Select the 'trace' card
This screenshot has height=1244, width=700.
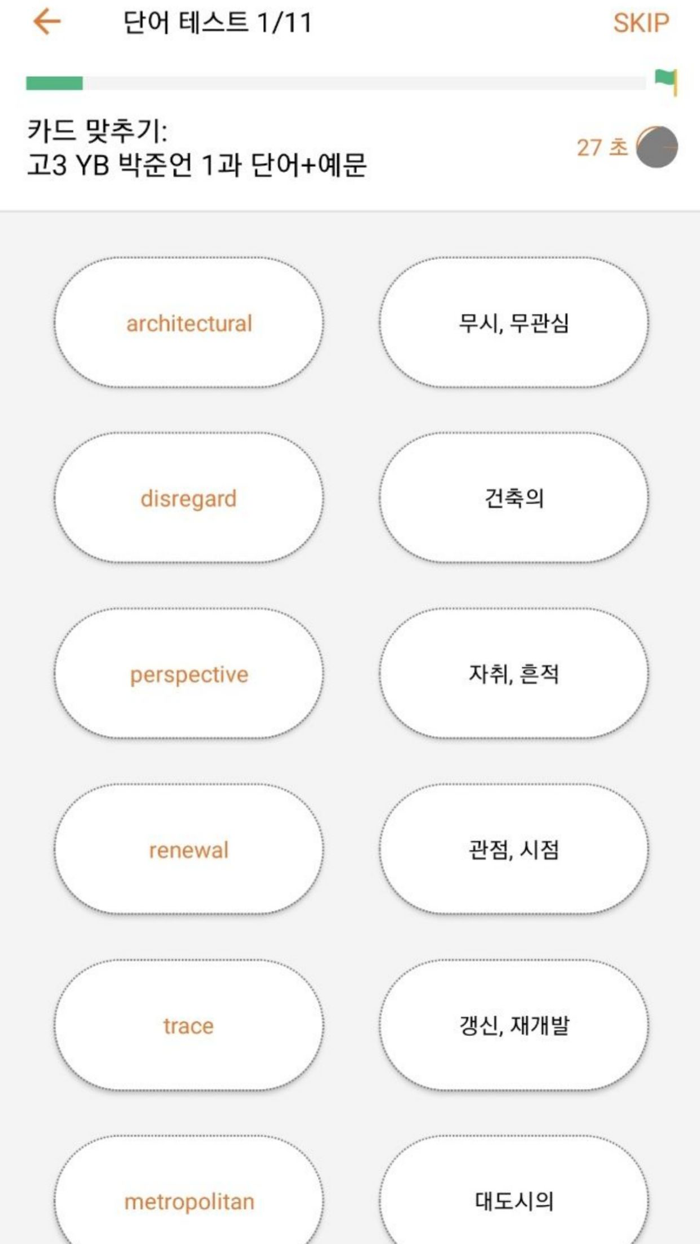click(x=189, y=1025)
